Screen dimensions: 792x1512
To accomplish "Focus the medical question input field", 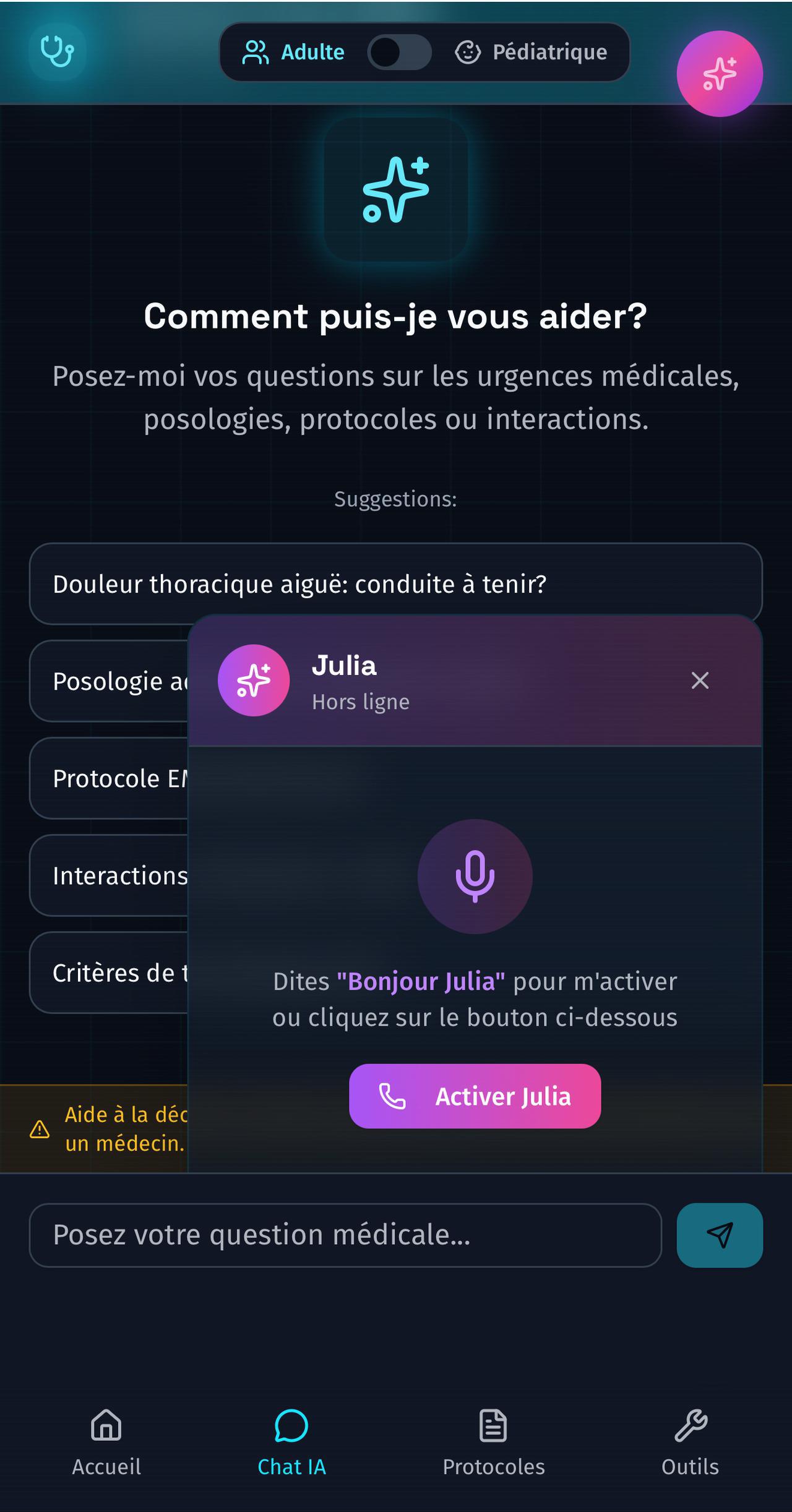I will (345, 1235).
